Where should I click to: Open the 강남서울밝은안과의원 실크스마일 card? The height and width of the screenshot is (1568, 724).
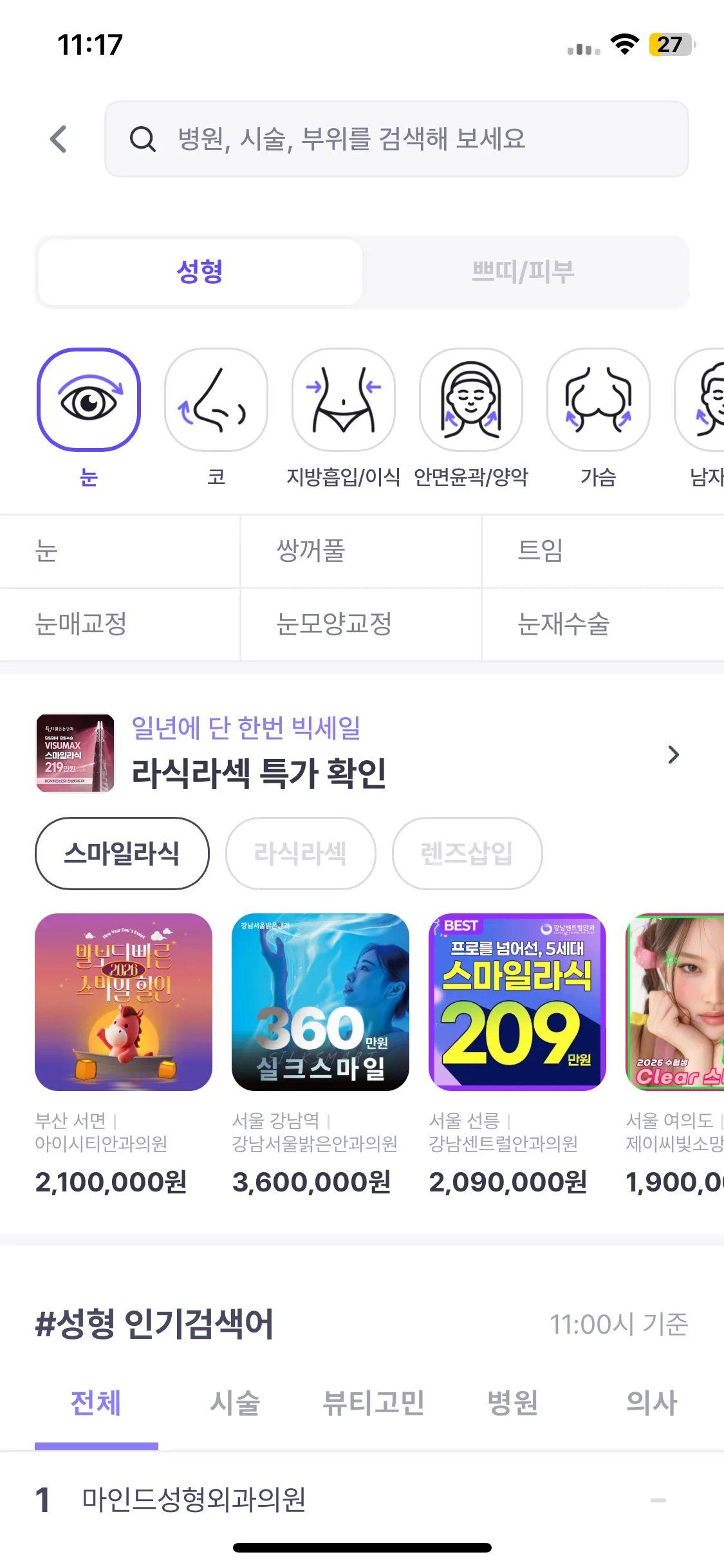(320, 1056)
